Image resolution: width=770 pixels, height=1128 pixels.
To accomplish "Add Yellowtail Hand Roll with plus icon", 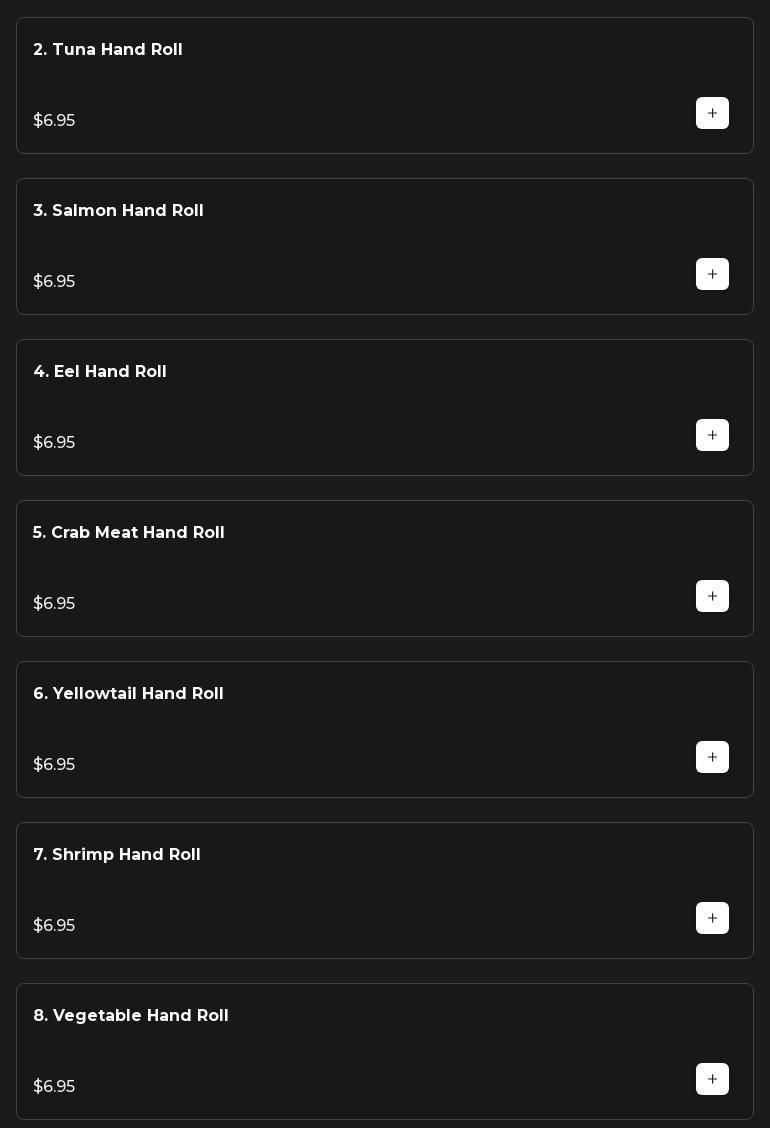I will pyautogui.click(x=712, y=757).
